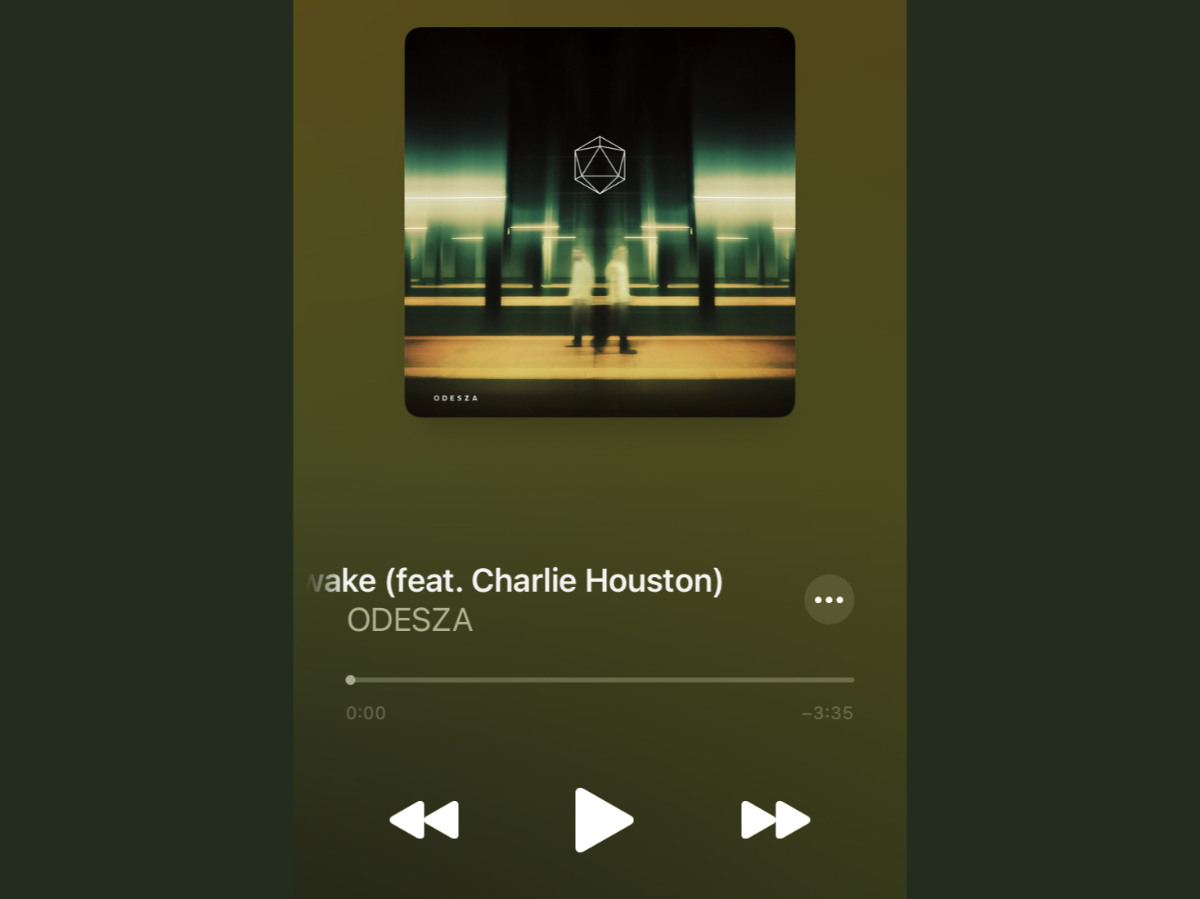Image resolution: width=1200 pixels, height=899 pixels.
Task: Tap the playback progress bar
Action: [600, 680]
